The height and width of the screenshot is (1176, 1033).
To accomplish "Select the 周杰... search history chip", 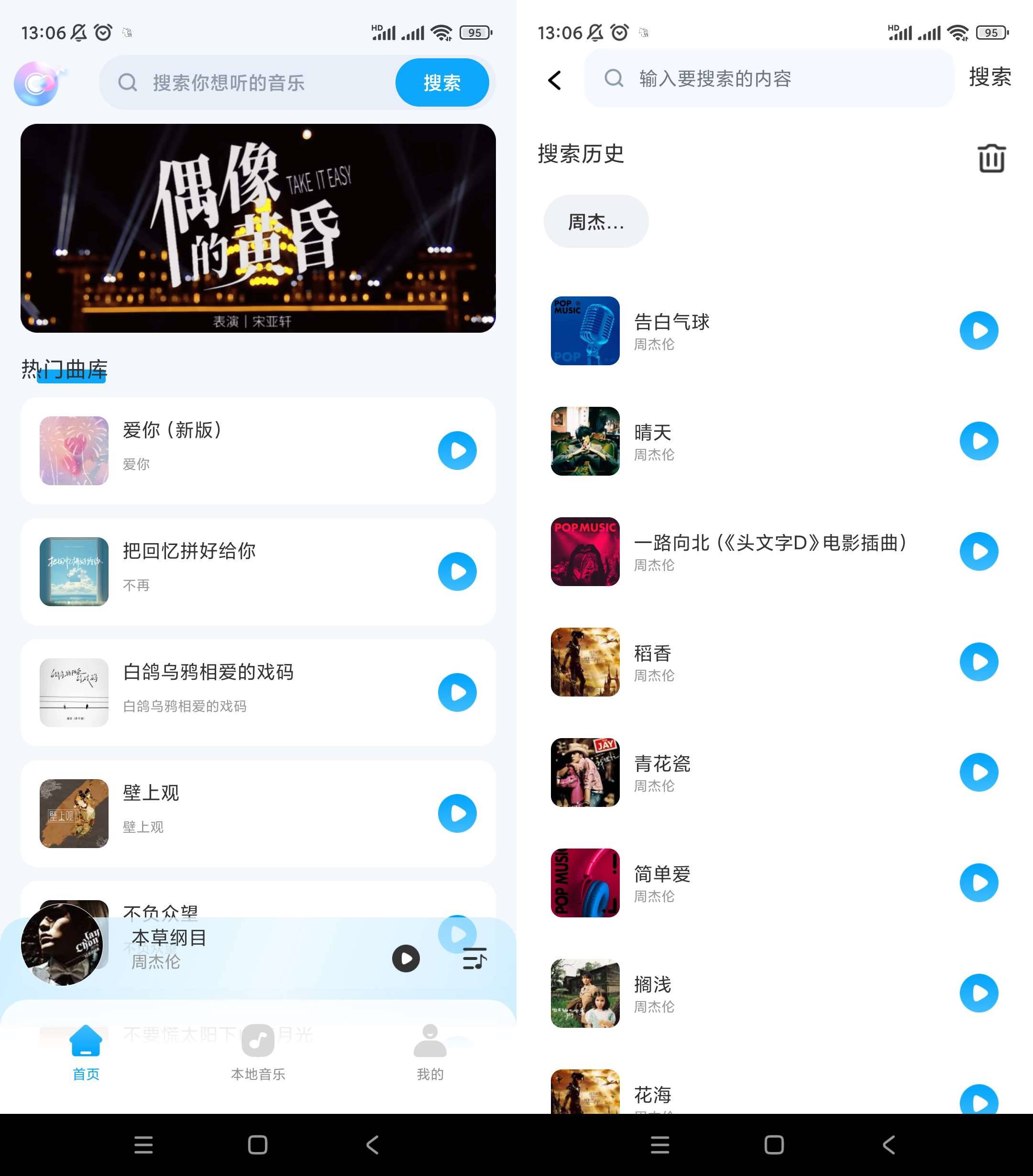I will [x=595, y=221].
